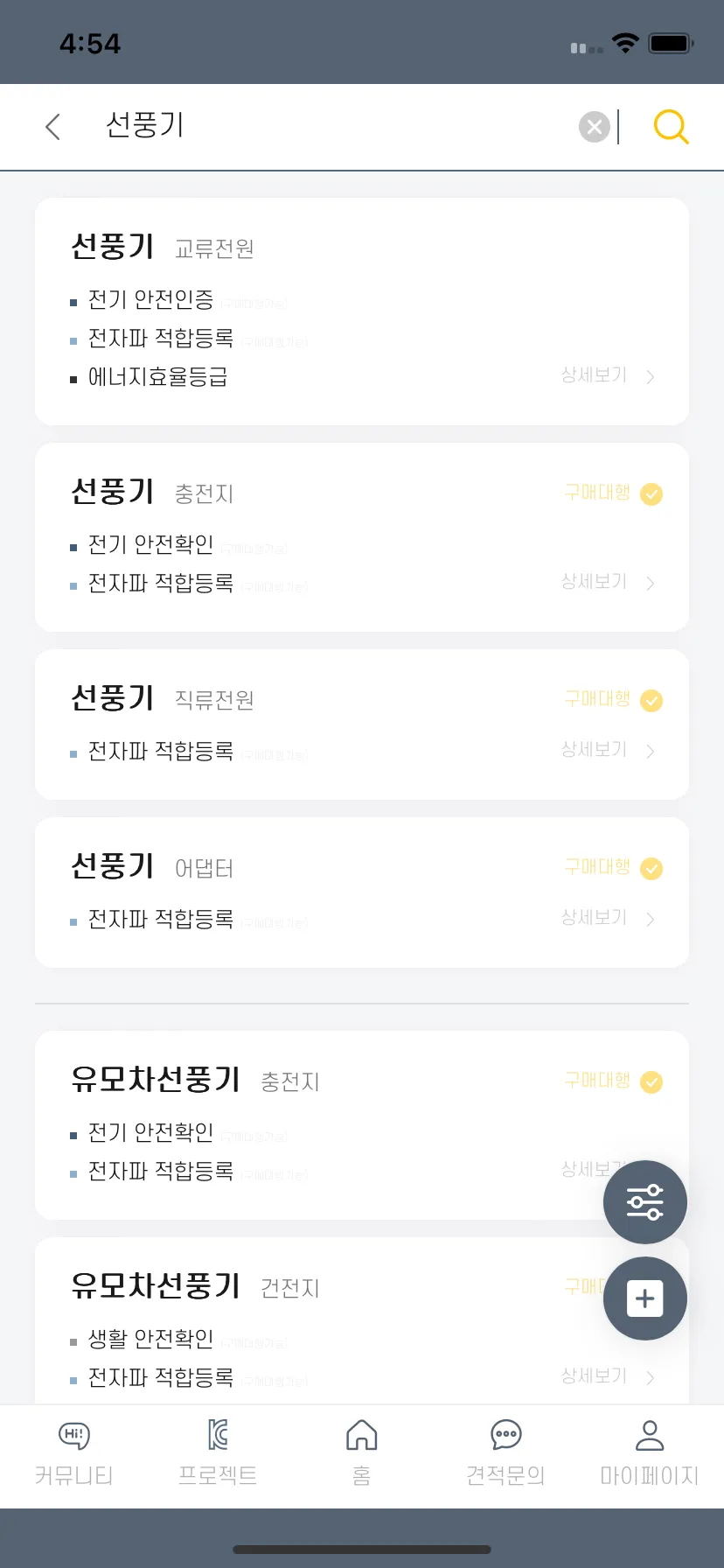Focus the search field containing 선풍기
The image size is (724, 1568).
point(332,126)
